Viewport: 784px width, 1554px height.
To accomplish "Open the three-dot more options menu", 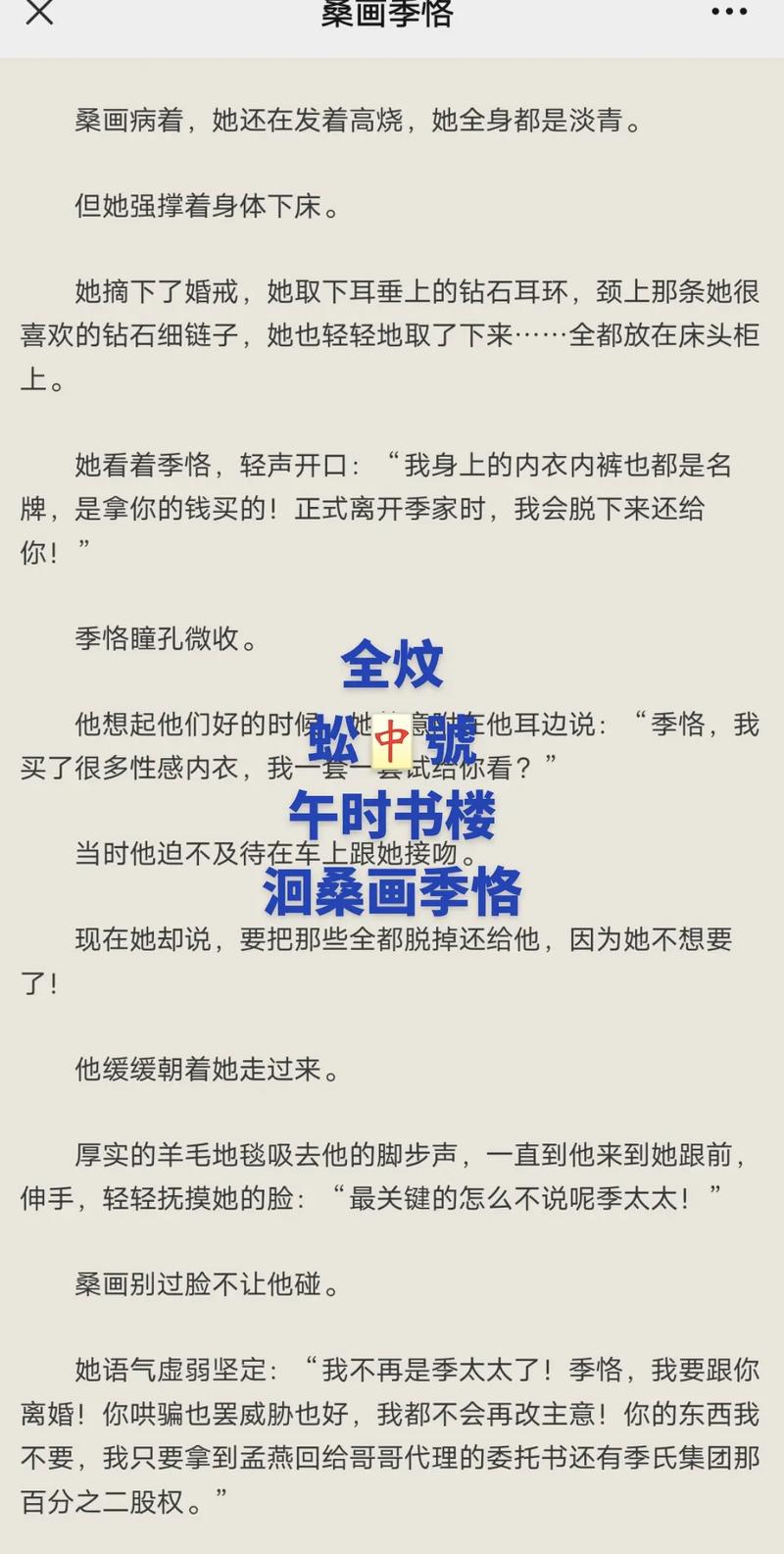I will [729, 13].
